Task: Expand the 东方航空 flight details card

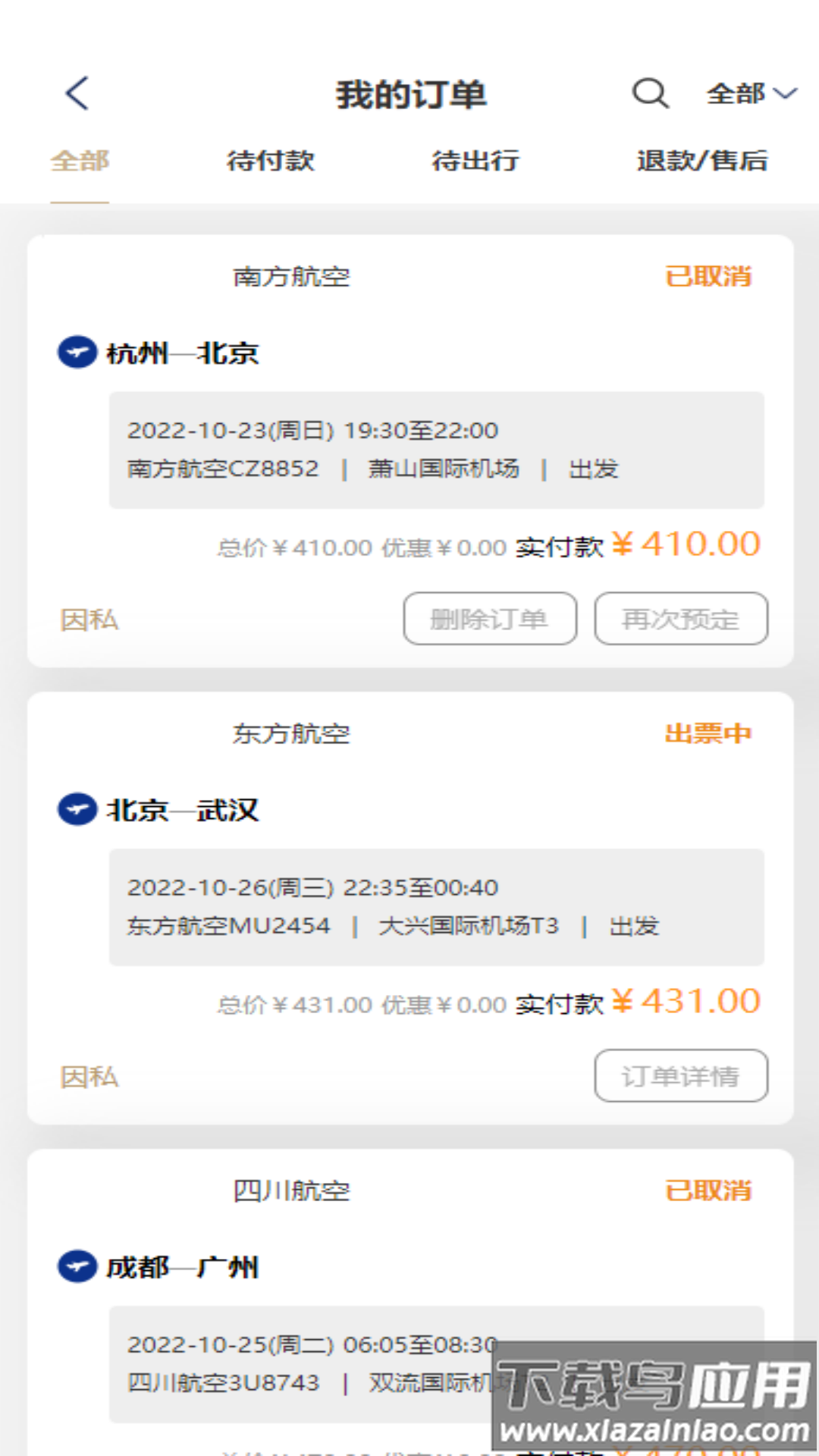Action: point(437,906)
